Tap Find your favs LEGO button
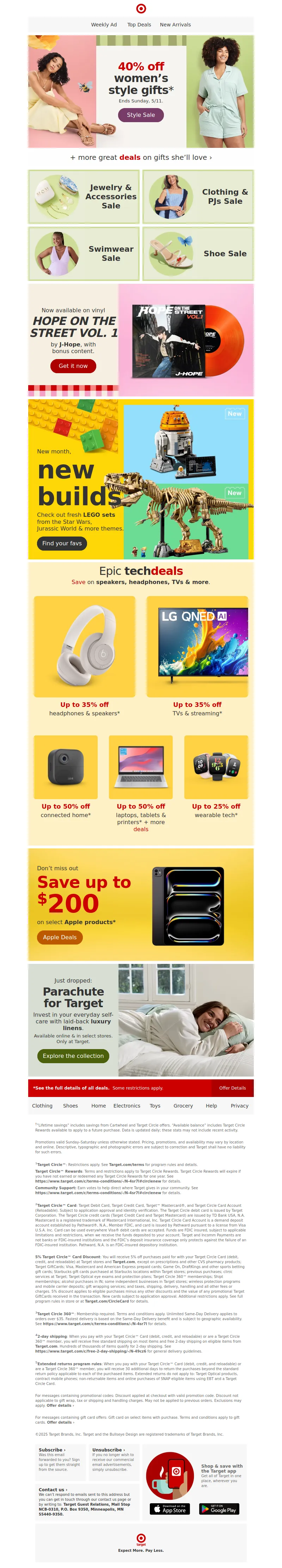Viewport: 282px width, 1568px height. [x=62, y=544]
